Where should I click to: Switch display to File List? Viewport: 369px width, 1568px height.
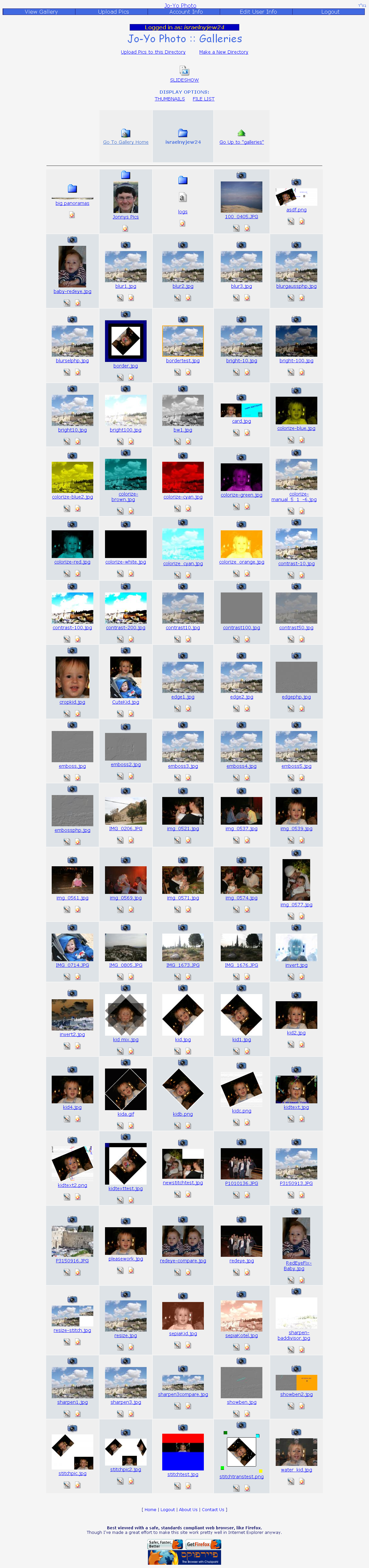204,99
